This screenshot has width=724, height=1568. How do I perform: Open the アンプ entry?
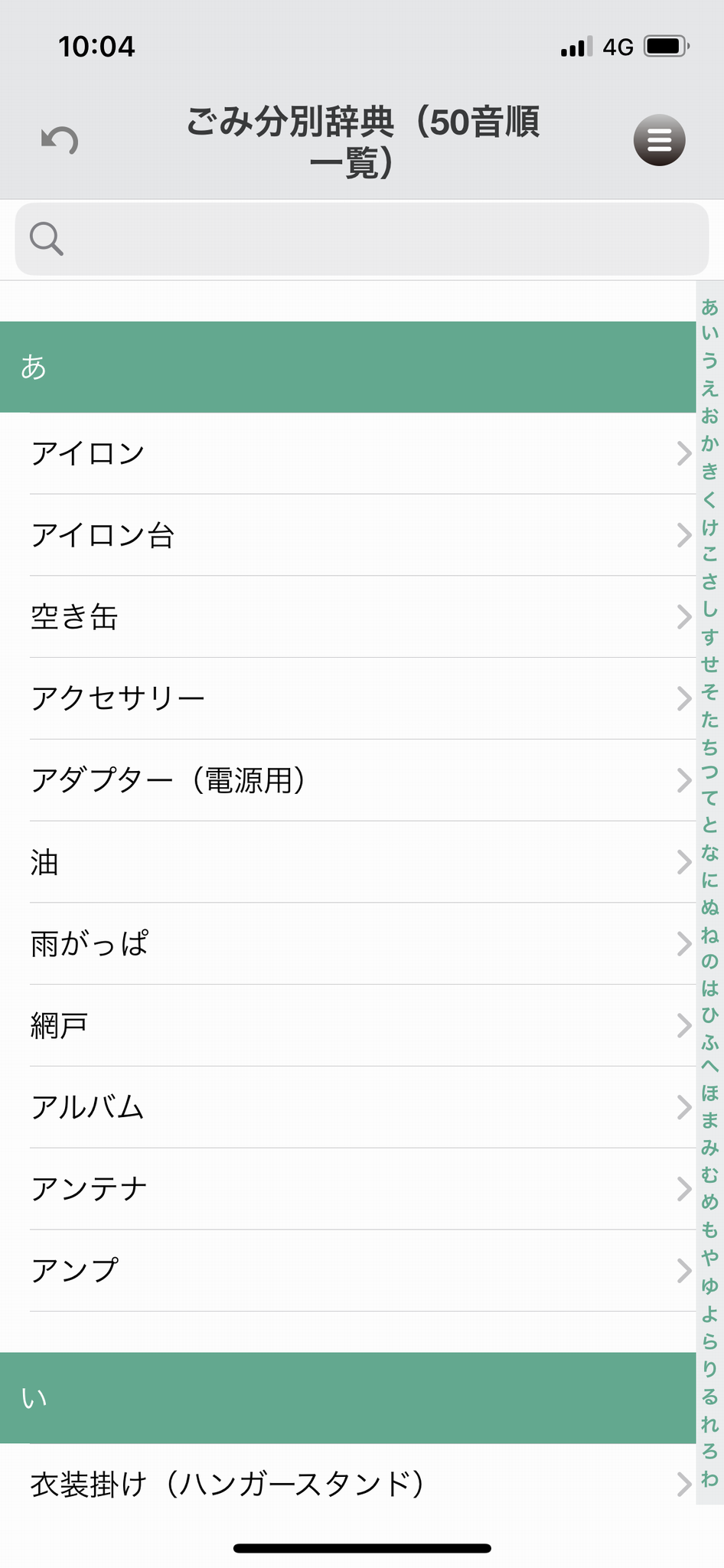[347, 1271]
